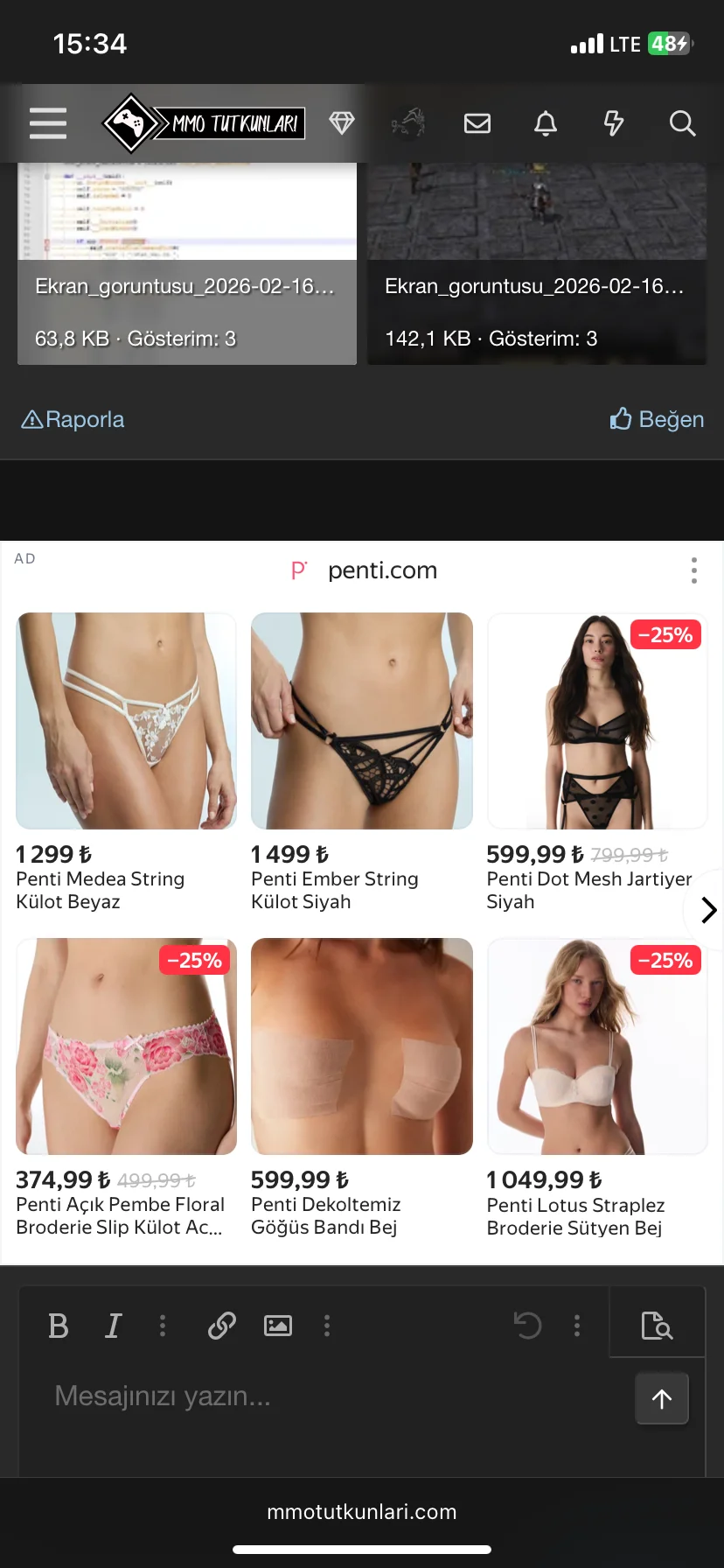724x1568 pixels.
Task: Open the lightning what's new icon
Action: (x=614, y=123)
